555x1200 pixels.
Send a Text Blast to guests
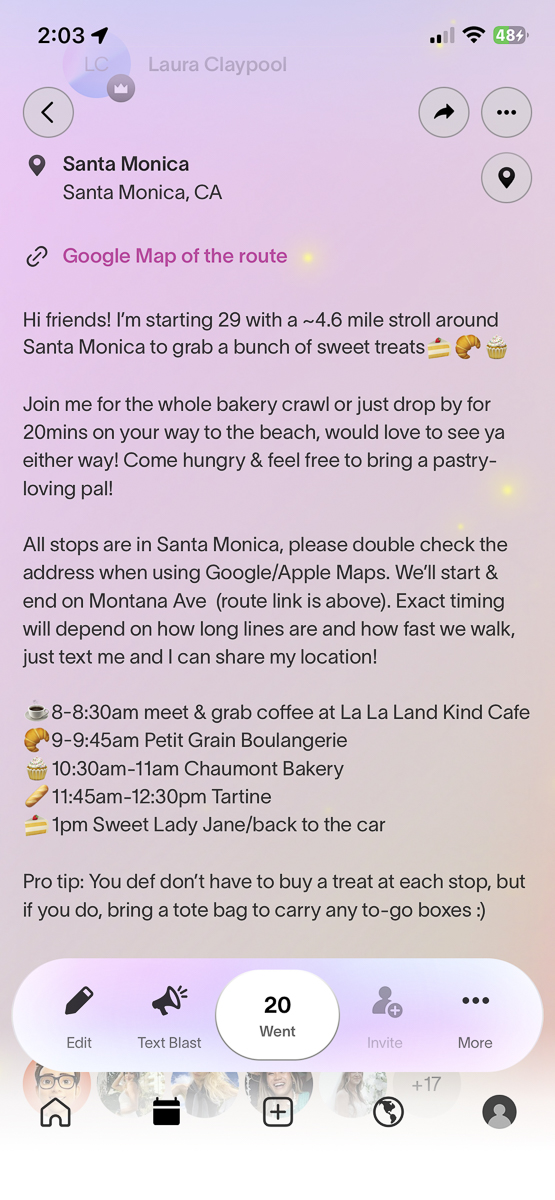click(x=170, y=1016)
